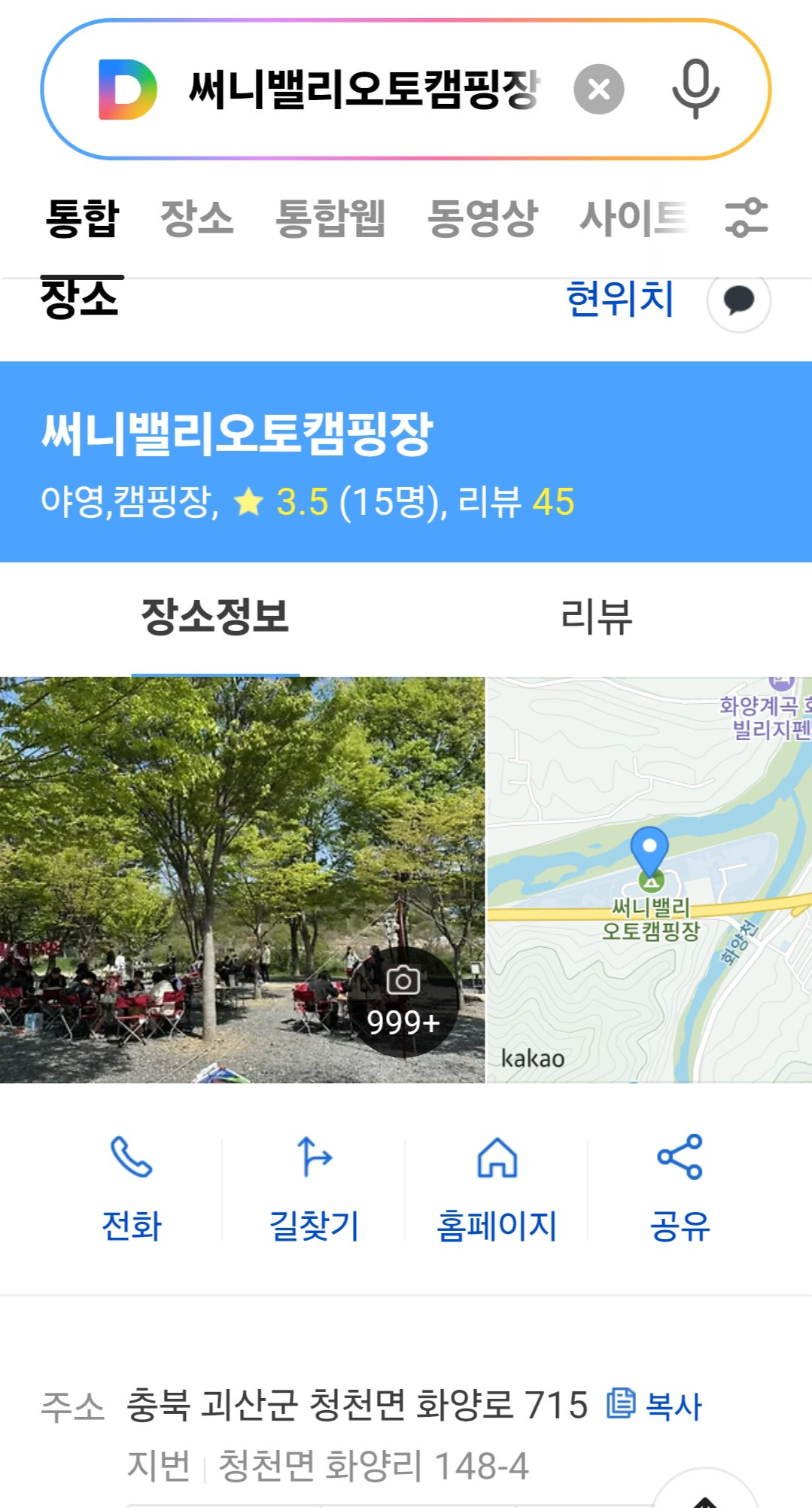Copy the address with 복사
Screen dimensions: 812x1508
point(654,1405)
